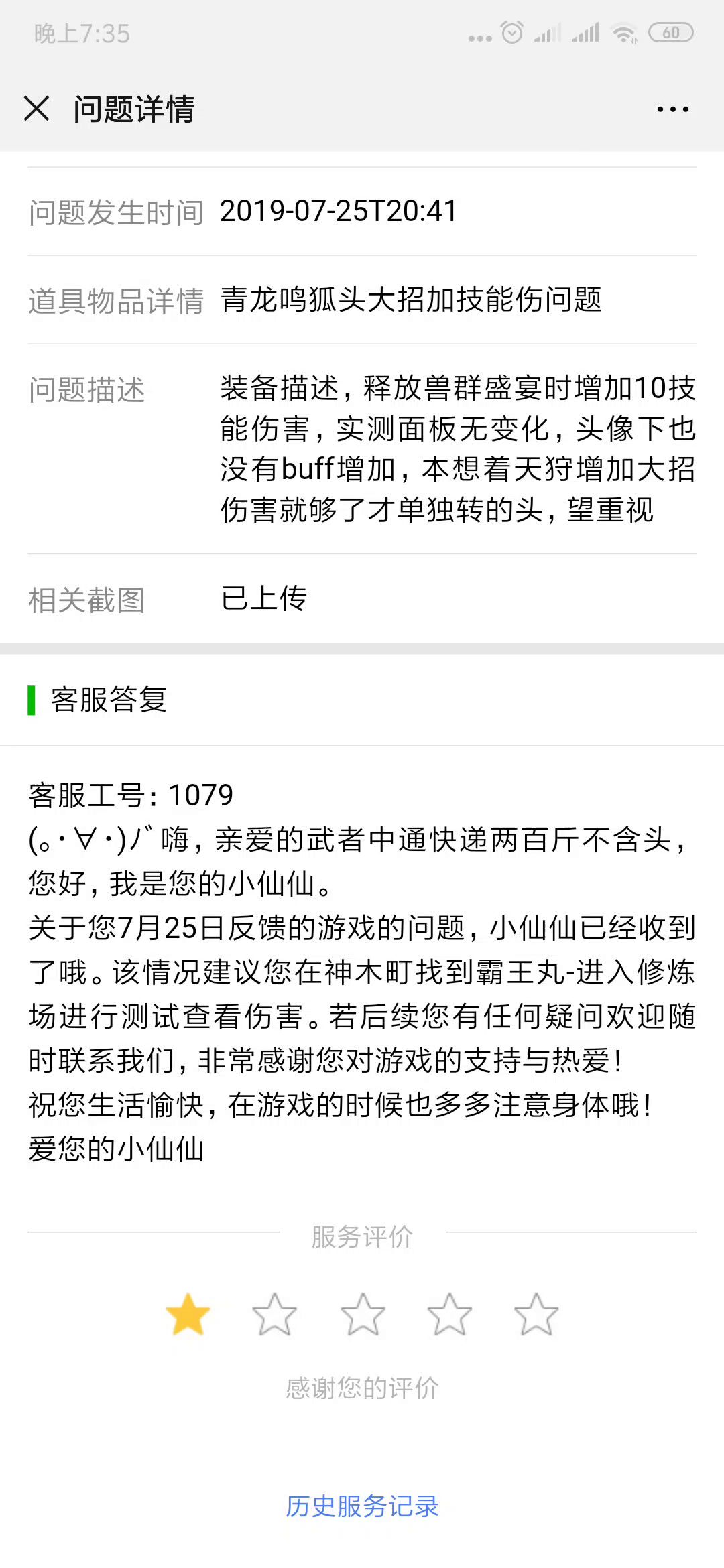This screenshot has width=724, height=1568.
Task: Open 历史服务记录 link
Action: point(362,1506)
